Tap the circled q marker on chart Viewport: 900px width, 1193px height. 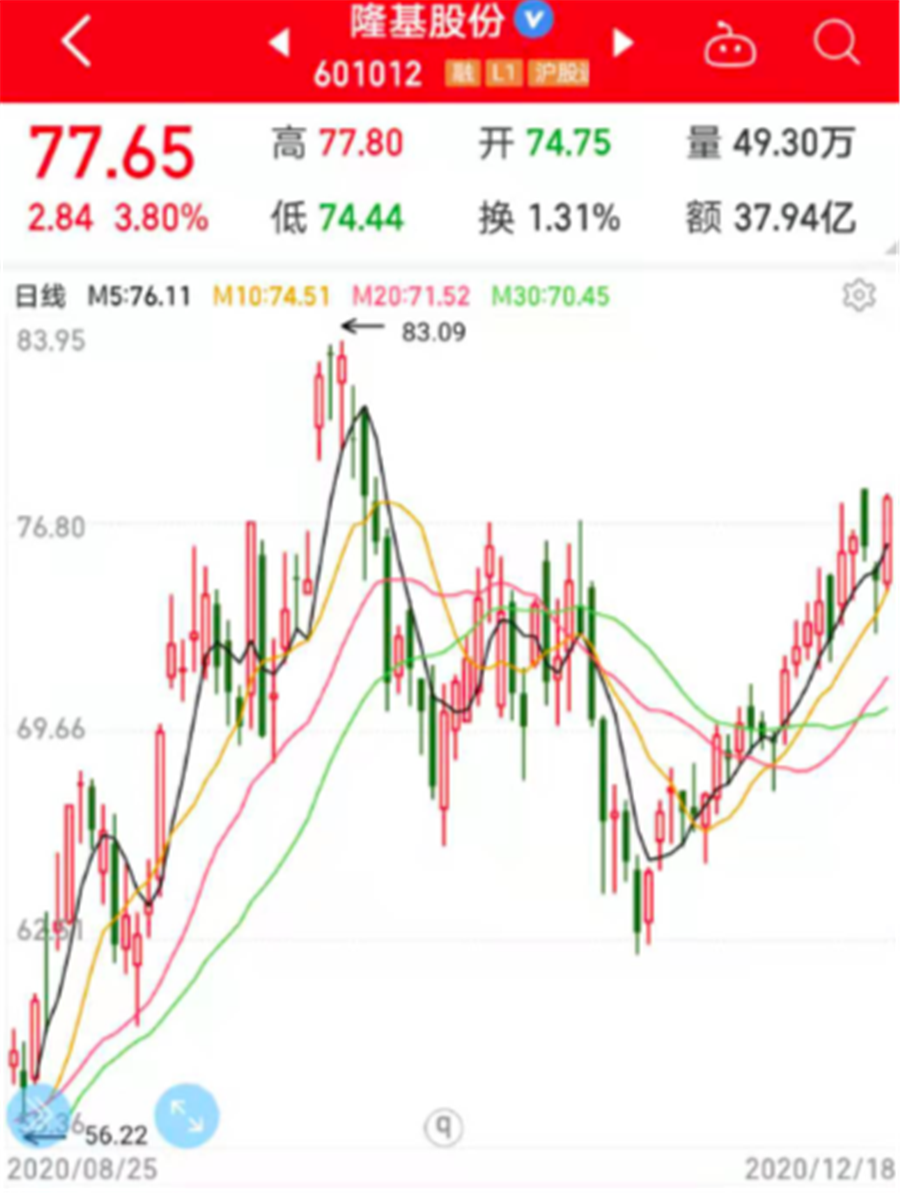[x=442, y=1128]
